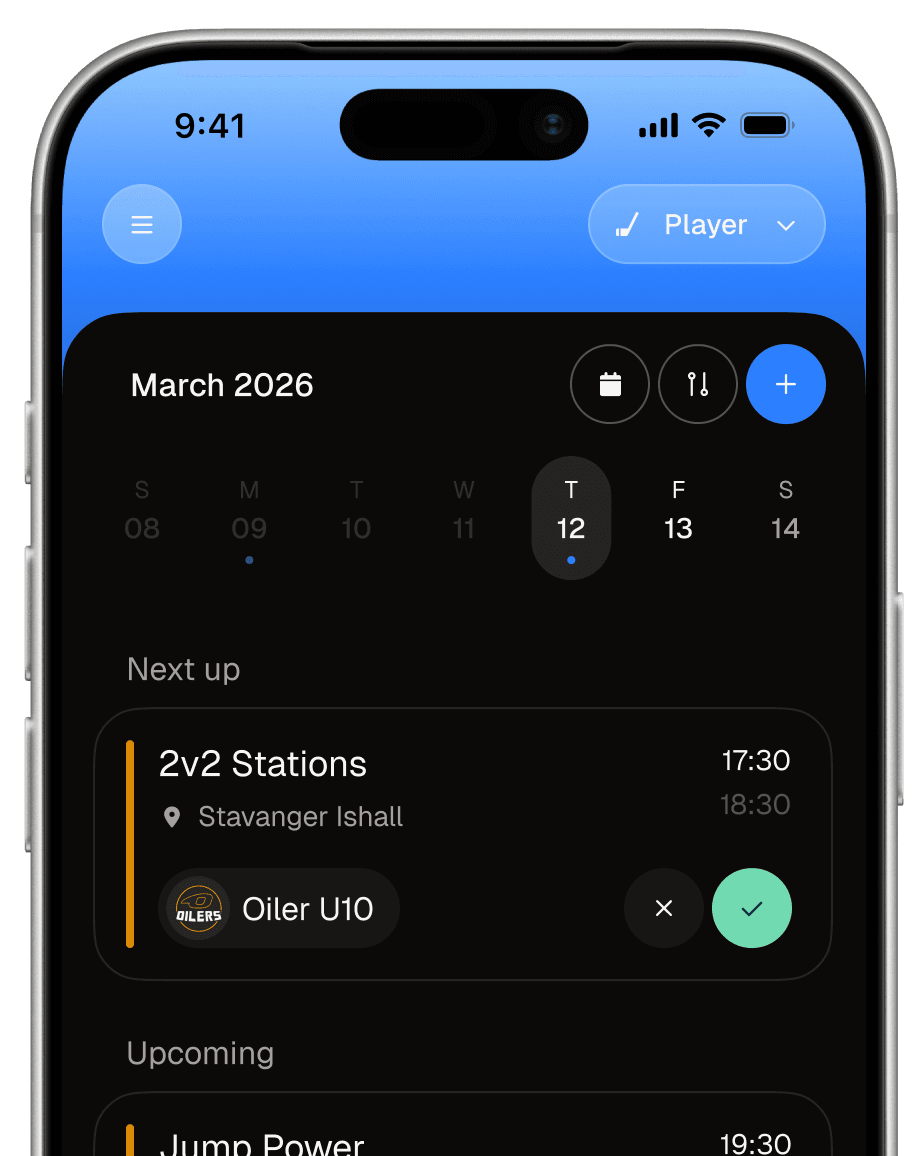The height and width of the screenshot is (1156, 914).
Task: Tap the Oiler U10 team chip
Action: pos(278,908)
